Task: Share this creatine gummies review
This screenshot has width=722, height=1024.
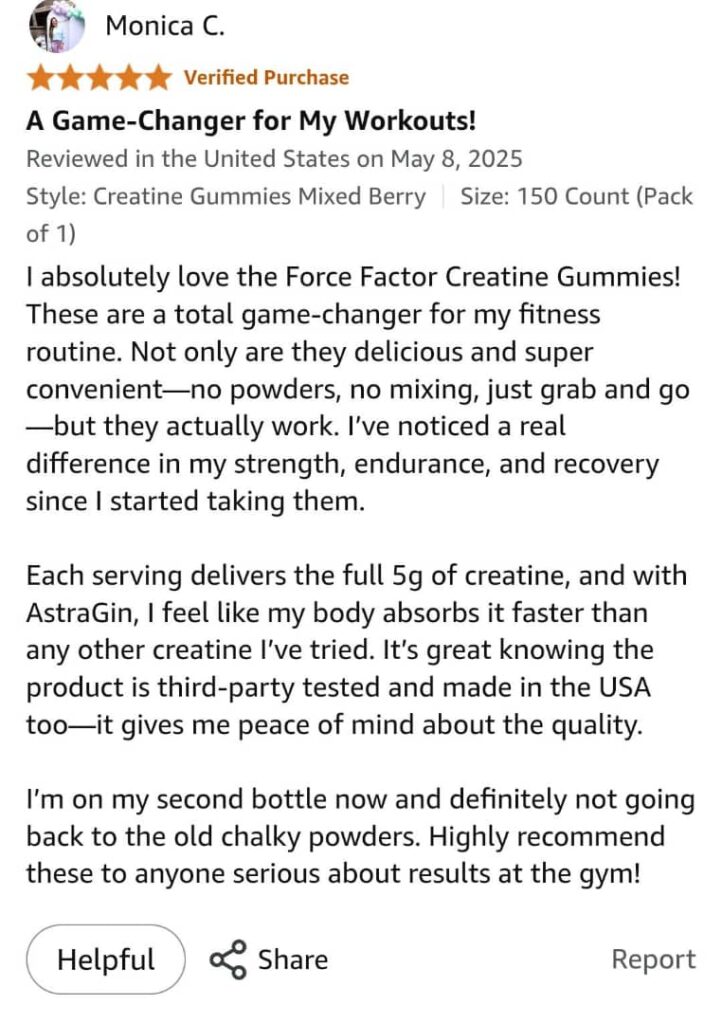Action: pos(268,959)
